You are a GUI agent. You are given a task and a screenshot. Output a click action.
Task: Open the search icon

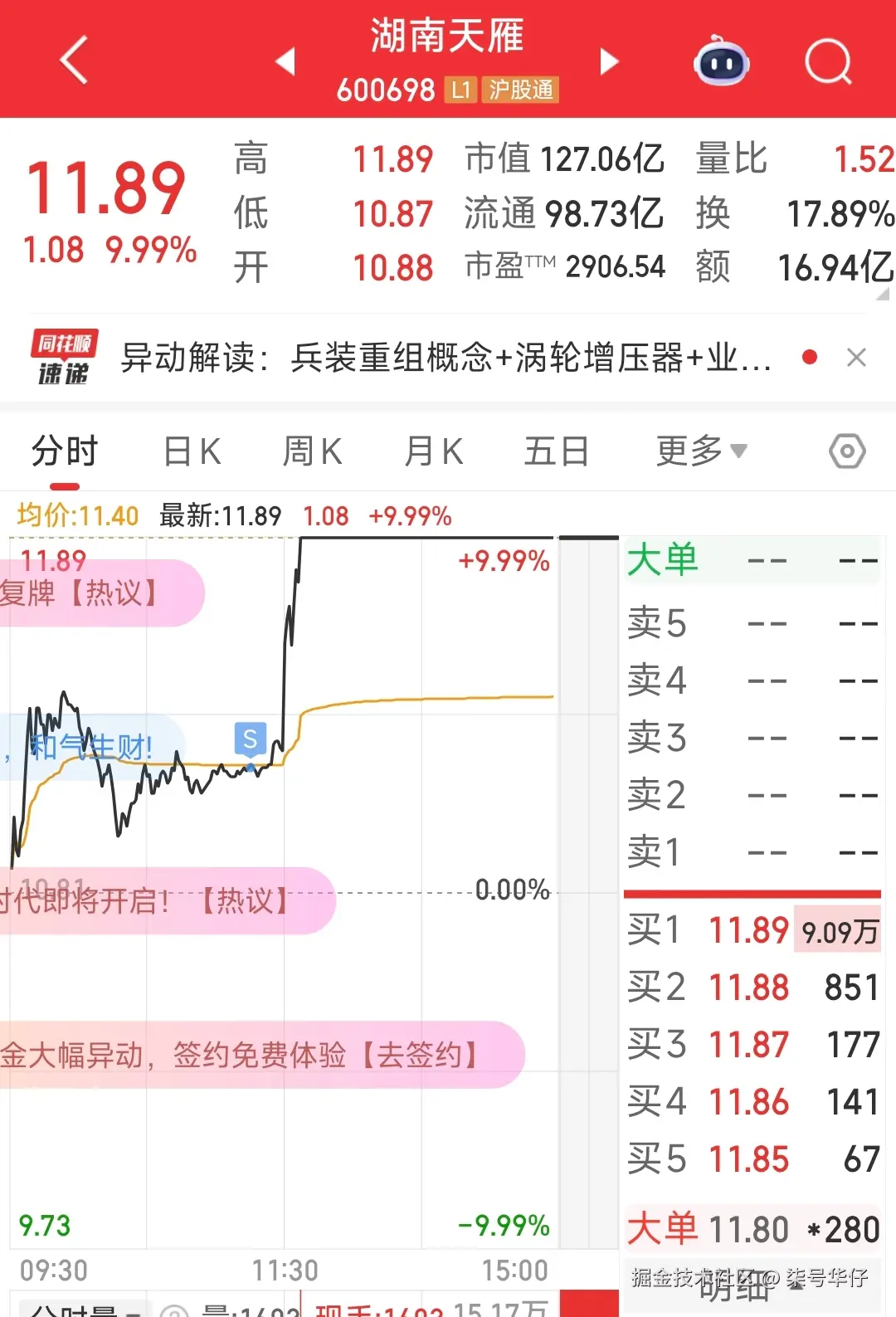(x=827, y=61)
